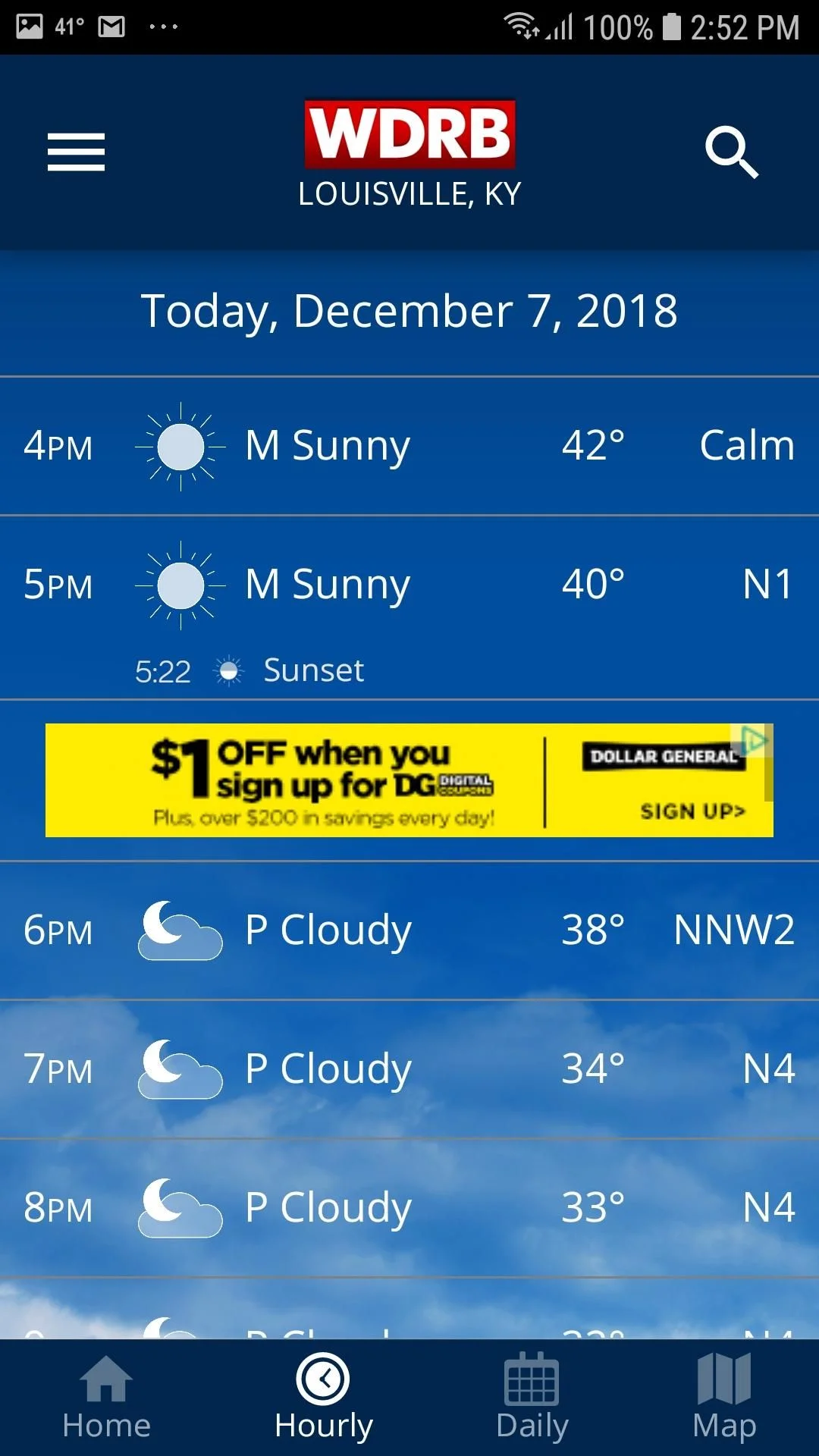Tap the mostly sunny icon for 4PM
This screenshot has height=1456, width=819.
click(180, 444)
